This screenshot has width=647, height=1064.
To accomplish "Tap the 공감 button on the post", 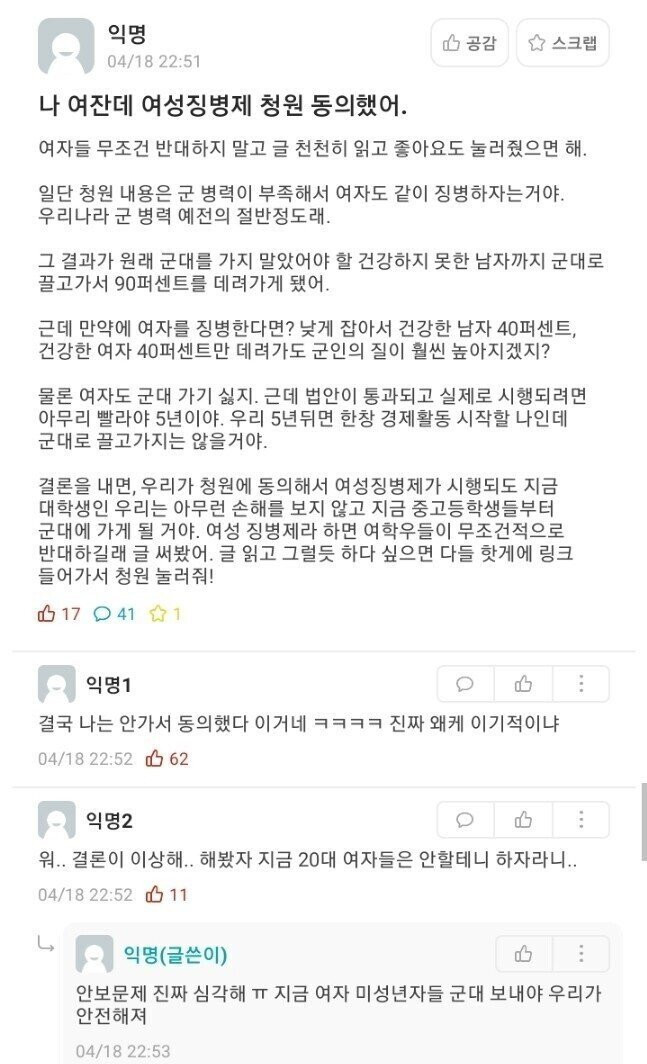I will 469,43.
